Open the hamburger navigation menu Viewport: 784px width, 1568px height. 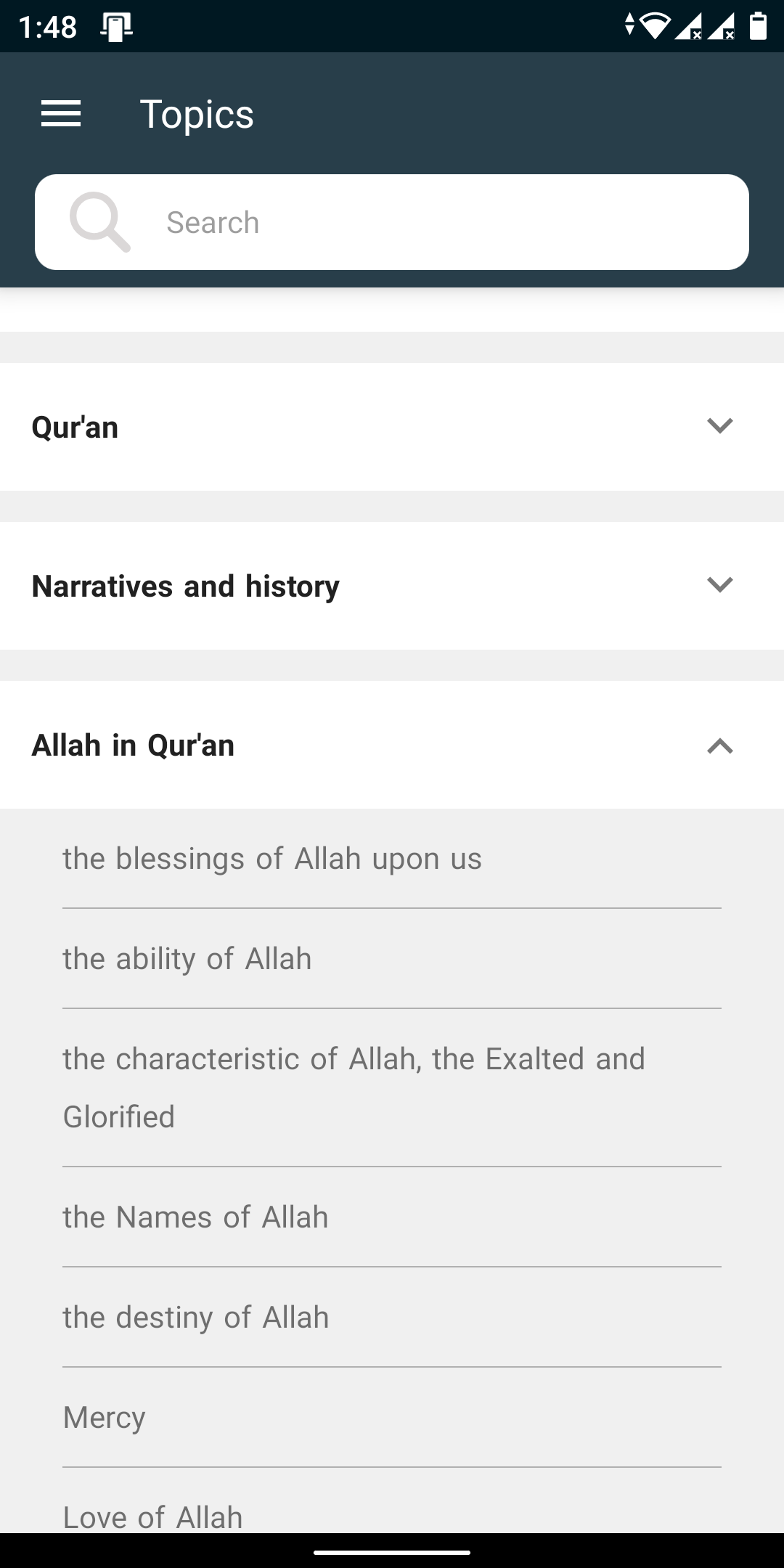point(61,114)
